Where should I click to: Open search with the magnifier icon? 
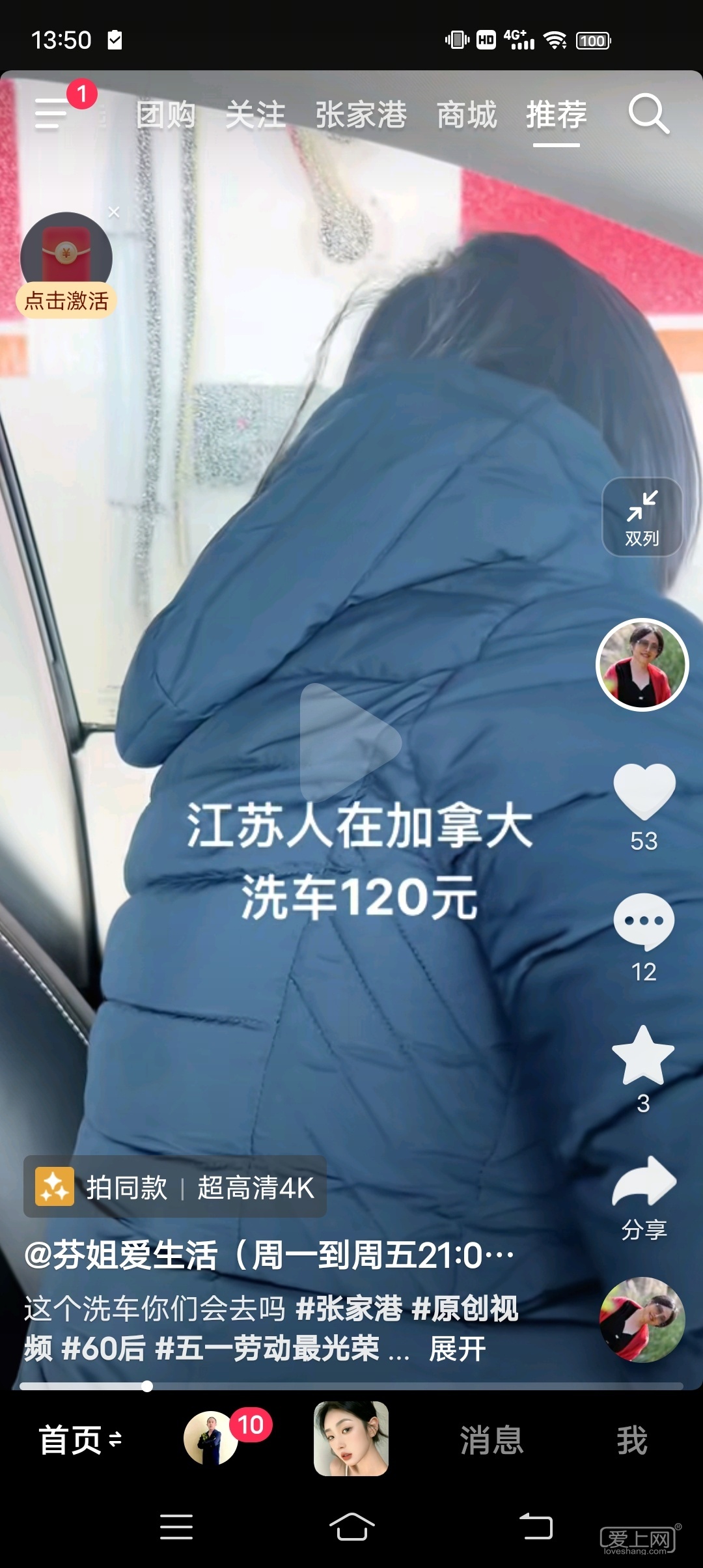click(648, 114)
